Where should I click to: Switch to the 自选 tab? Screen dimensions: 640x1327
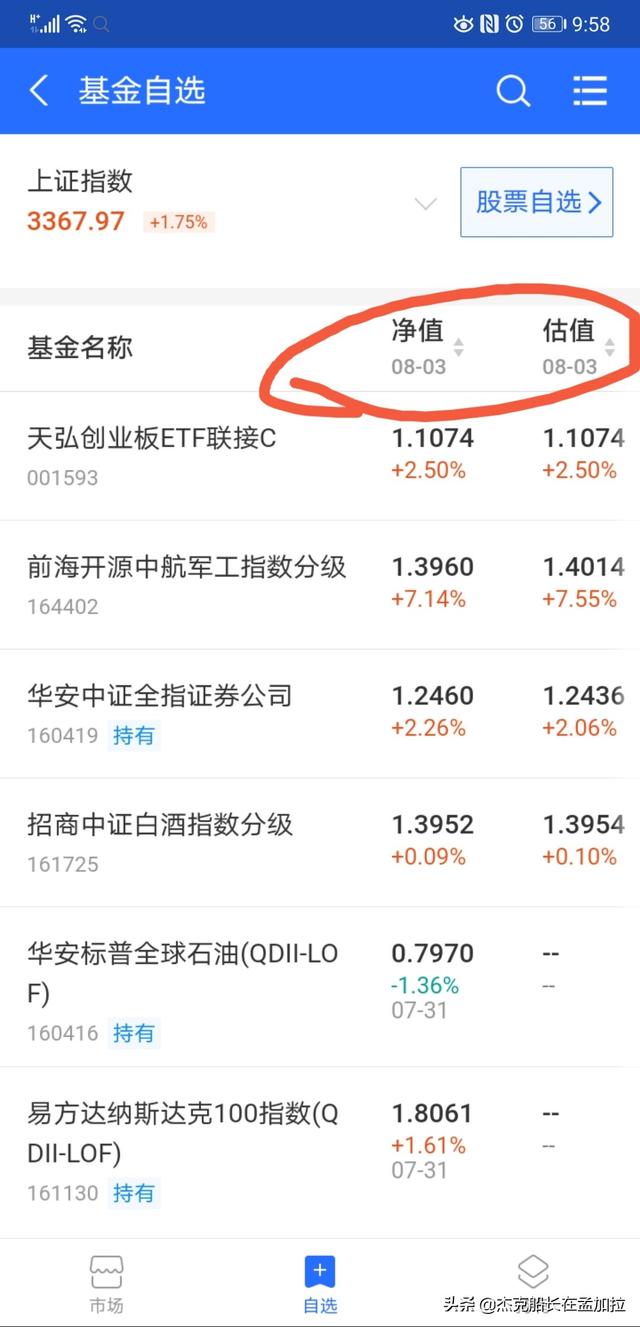point(320,1284)
